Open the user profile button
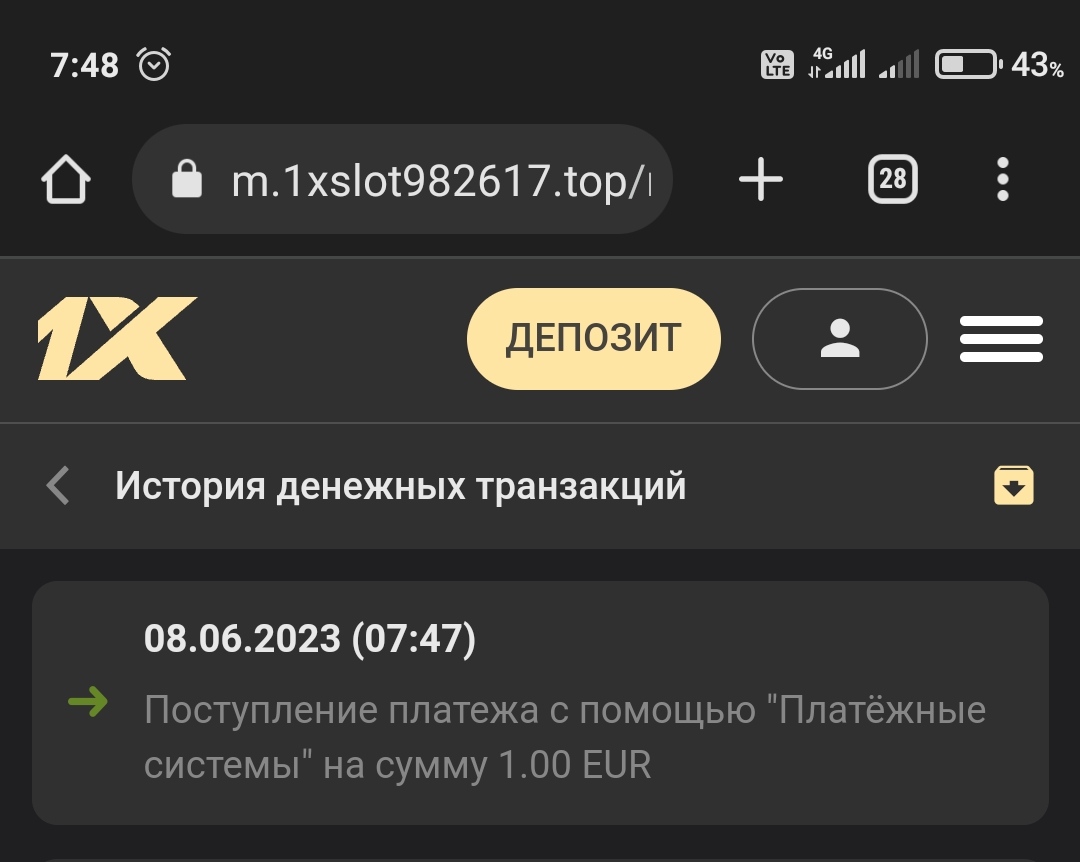 [839, 339]
